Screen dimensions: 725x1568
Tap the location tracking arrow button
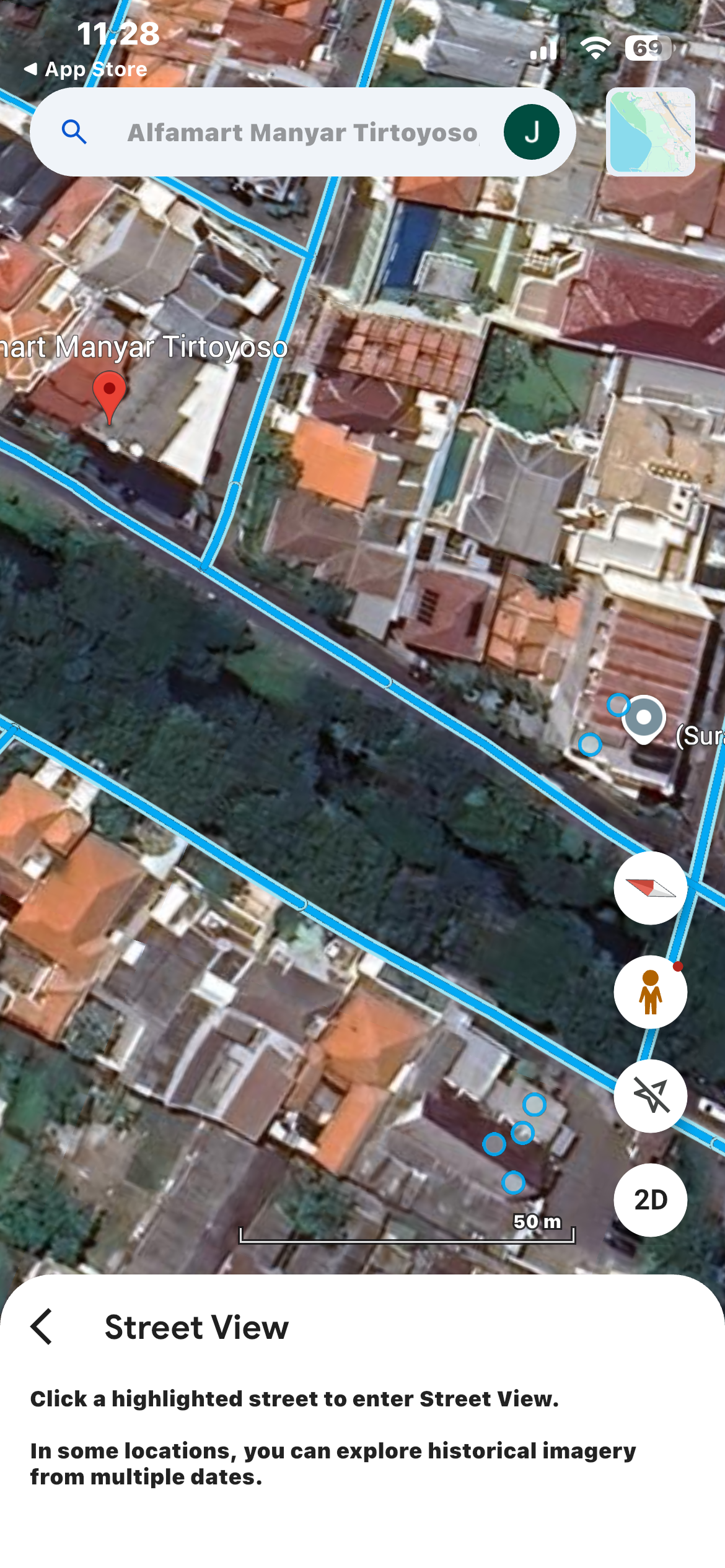[650, 1095]
